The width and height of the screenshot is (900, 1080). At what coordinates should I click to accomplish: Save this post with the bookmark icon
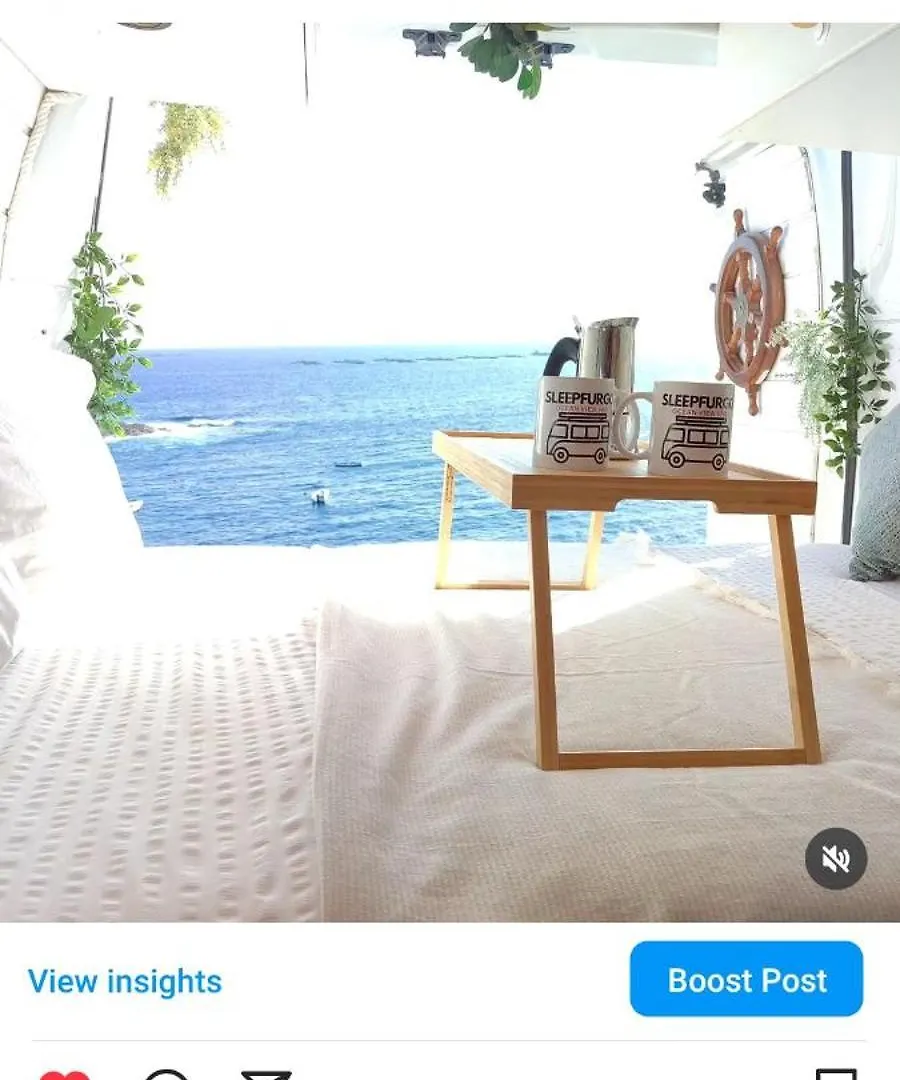click(x=836, y=1075)
